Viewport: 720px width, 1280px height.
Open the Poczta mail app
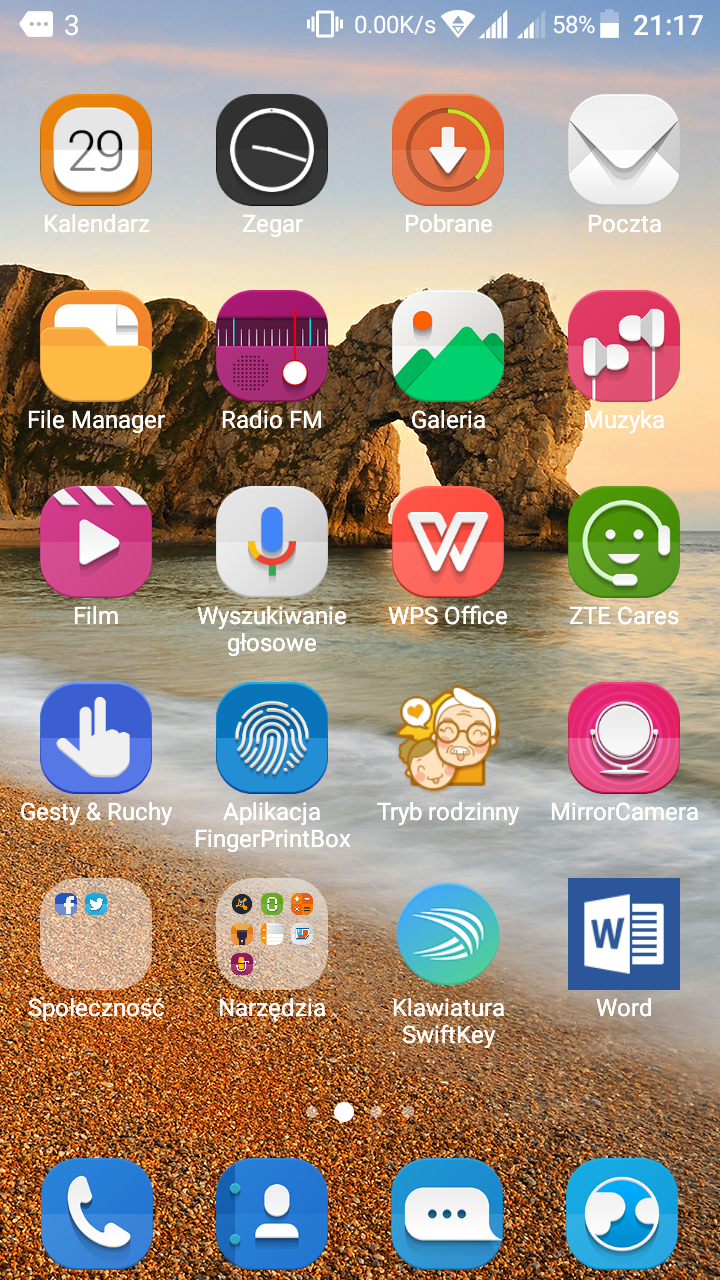(624, 151)
